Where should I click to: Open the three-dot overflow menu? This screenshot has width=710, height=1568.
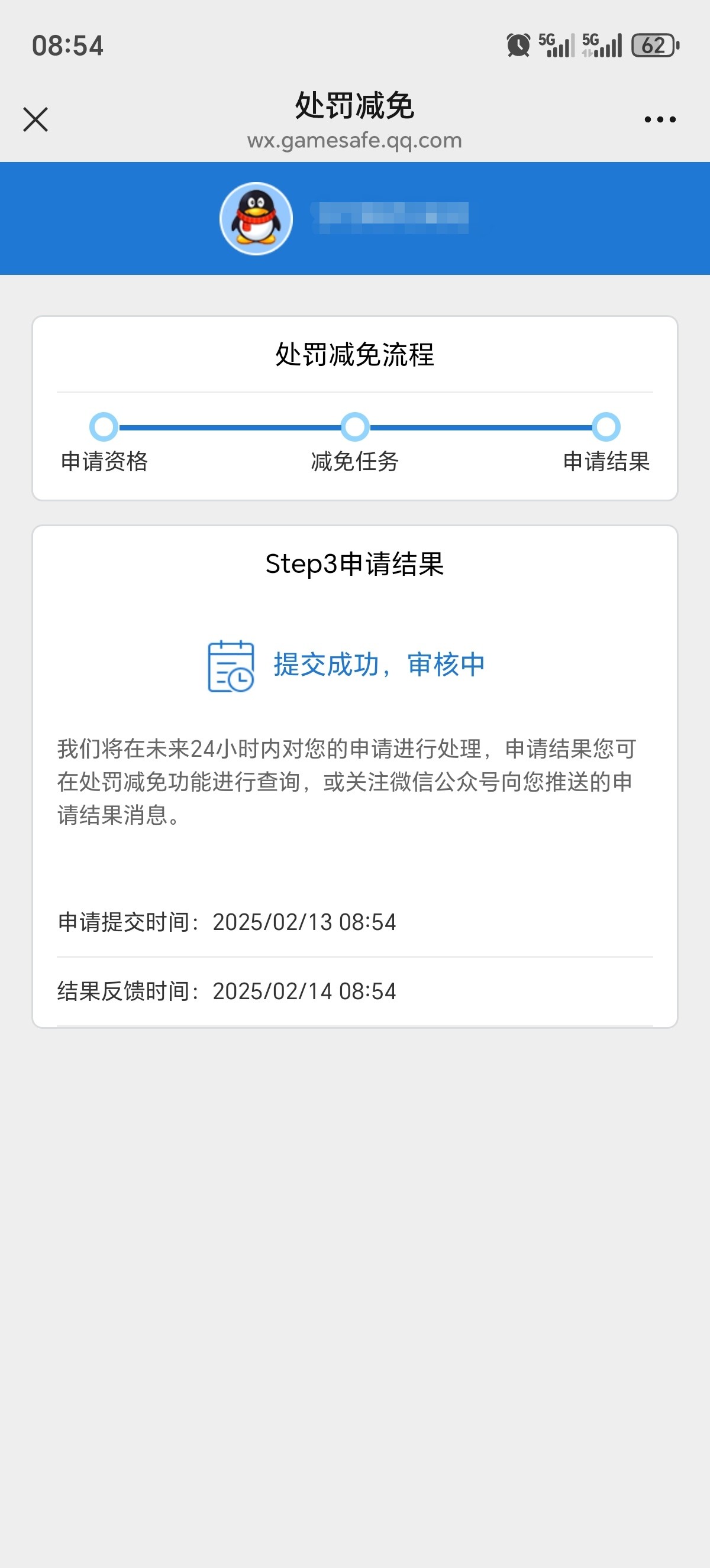coord(660,119)
